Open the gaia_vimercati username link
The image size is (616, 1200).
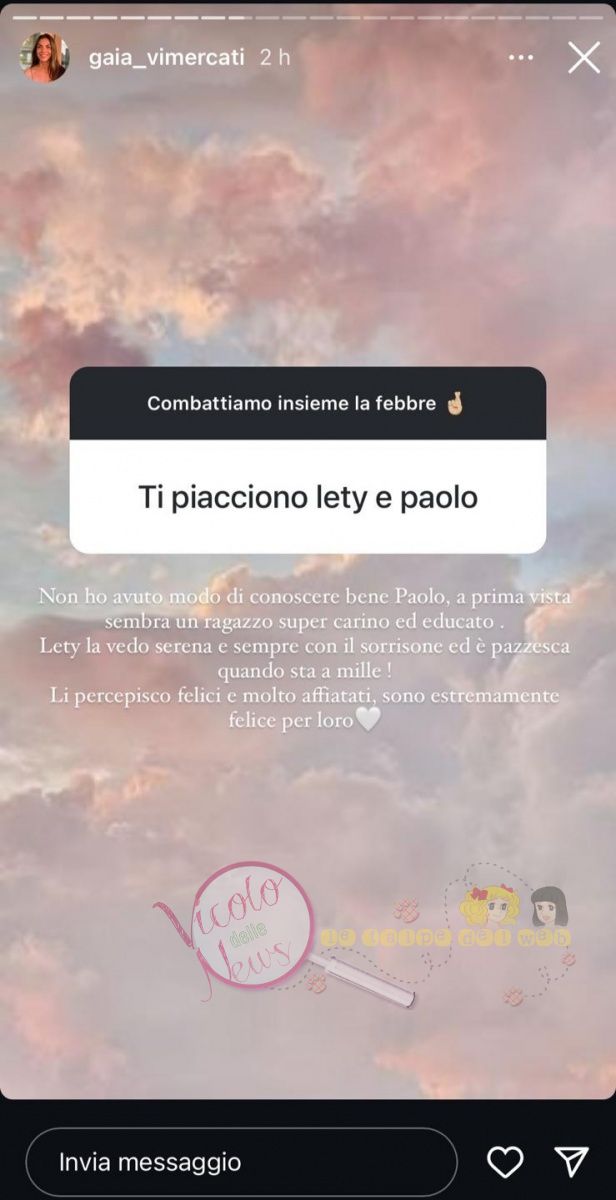tap(168, 58)
